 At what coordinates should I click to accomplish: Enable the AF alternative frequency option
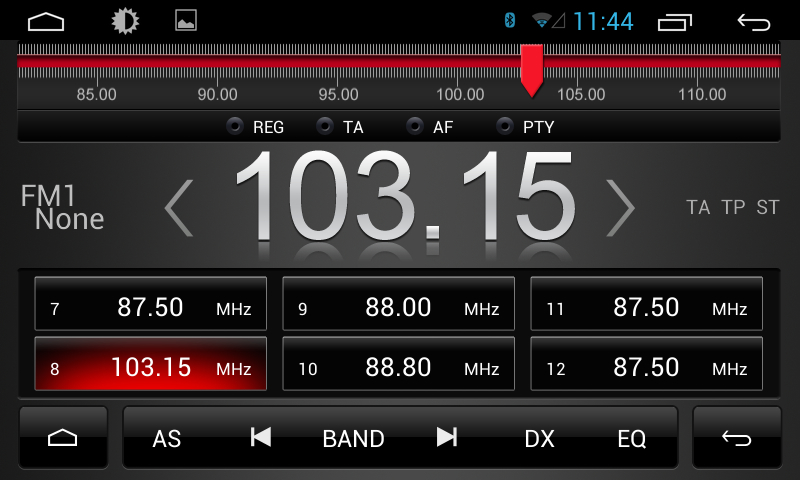[430, 127]
